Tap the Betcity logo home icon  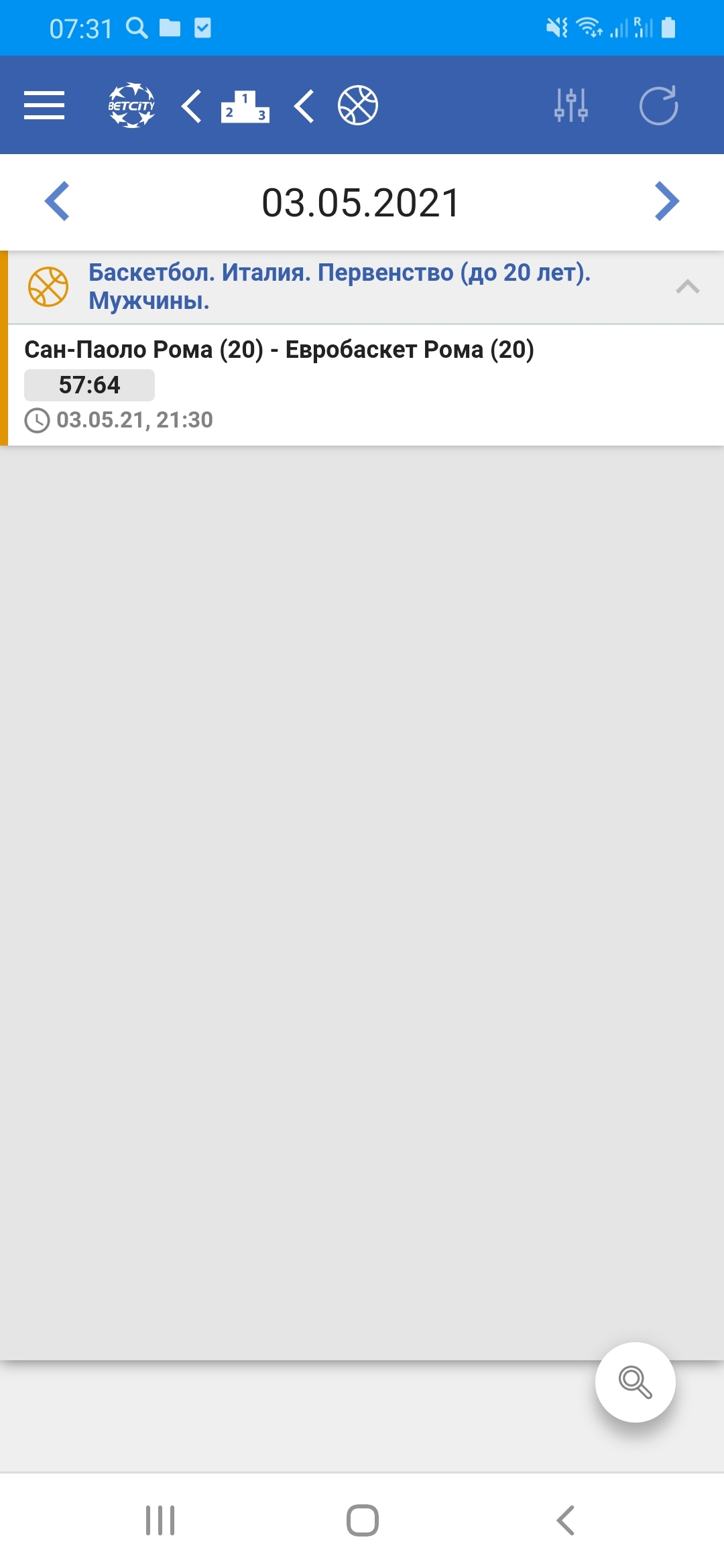tap(132, 105)
